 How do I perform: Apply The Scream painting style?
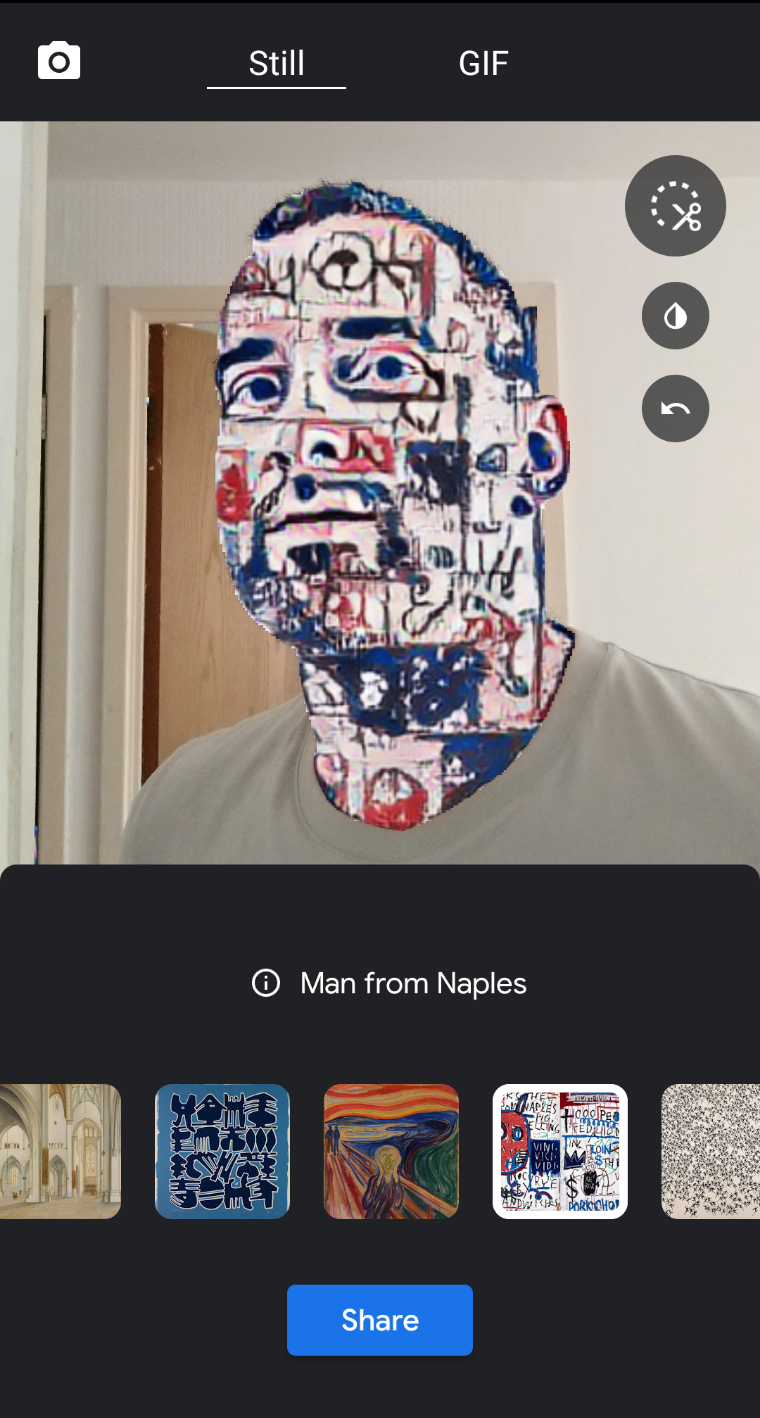pos(391,1151)
